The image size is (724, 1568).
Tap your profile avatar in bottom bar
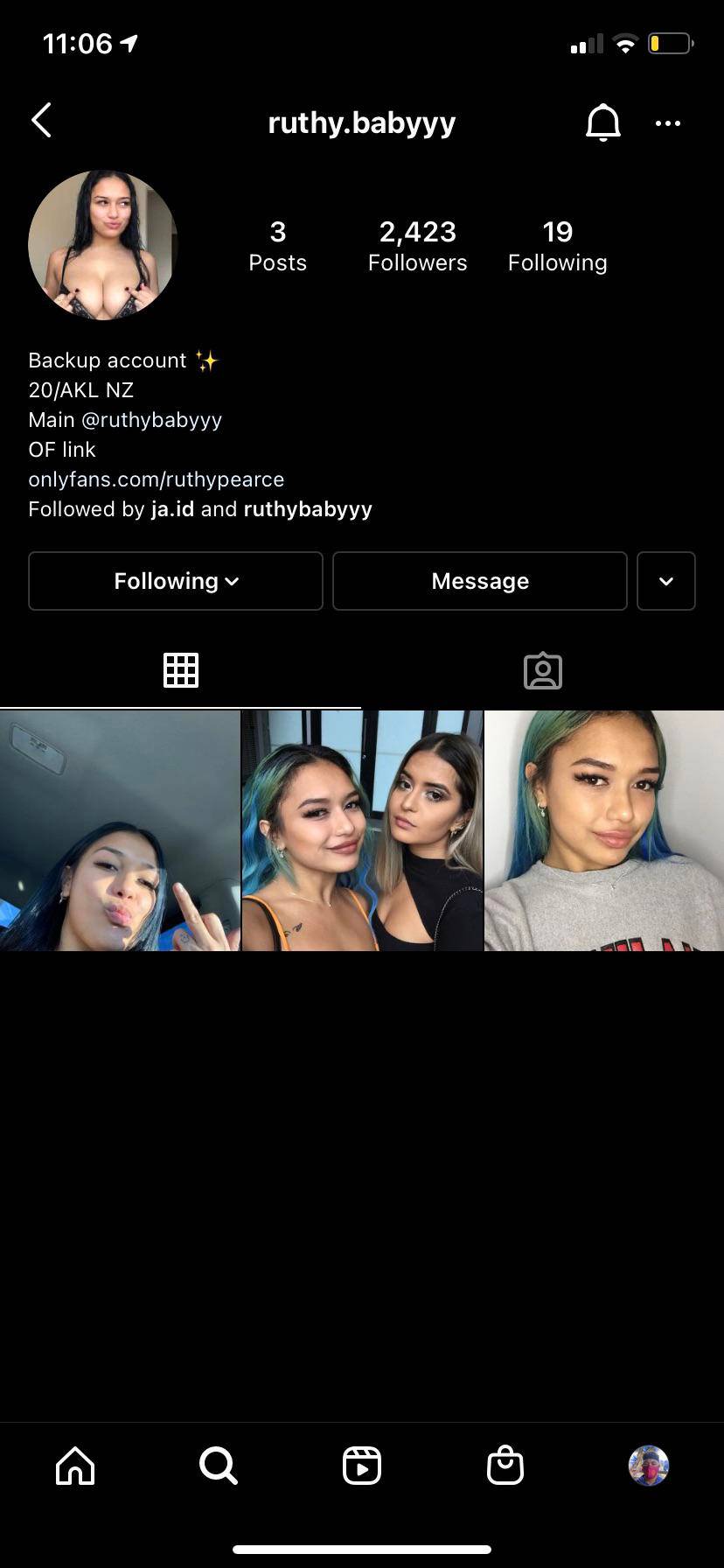coord(647,1466)
